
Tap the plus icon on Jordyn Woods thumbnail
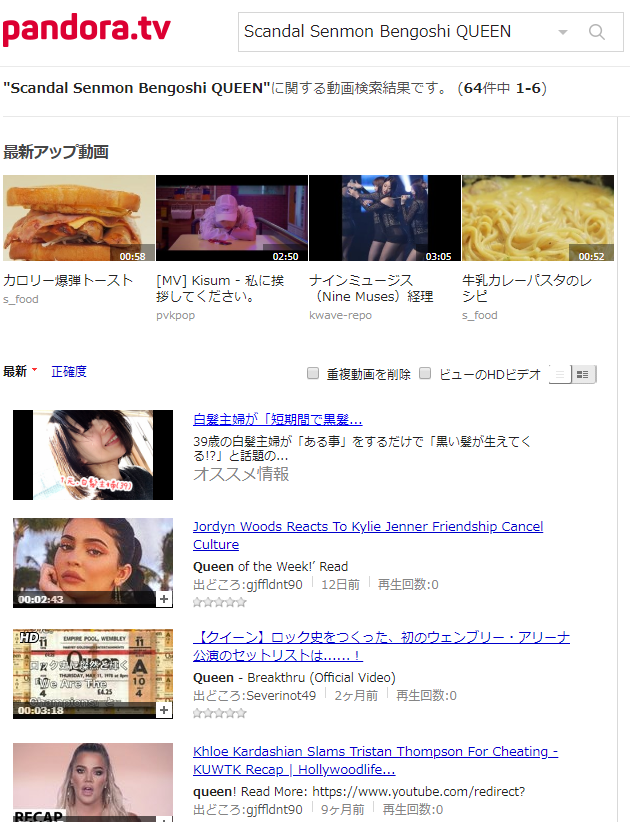(x=164, y=599)
